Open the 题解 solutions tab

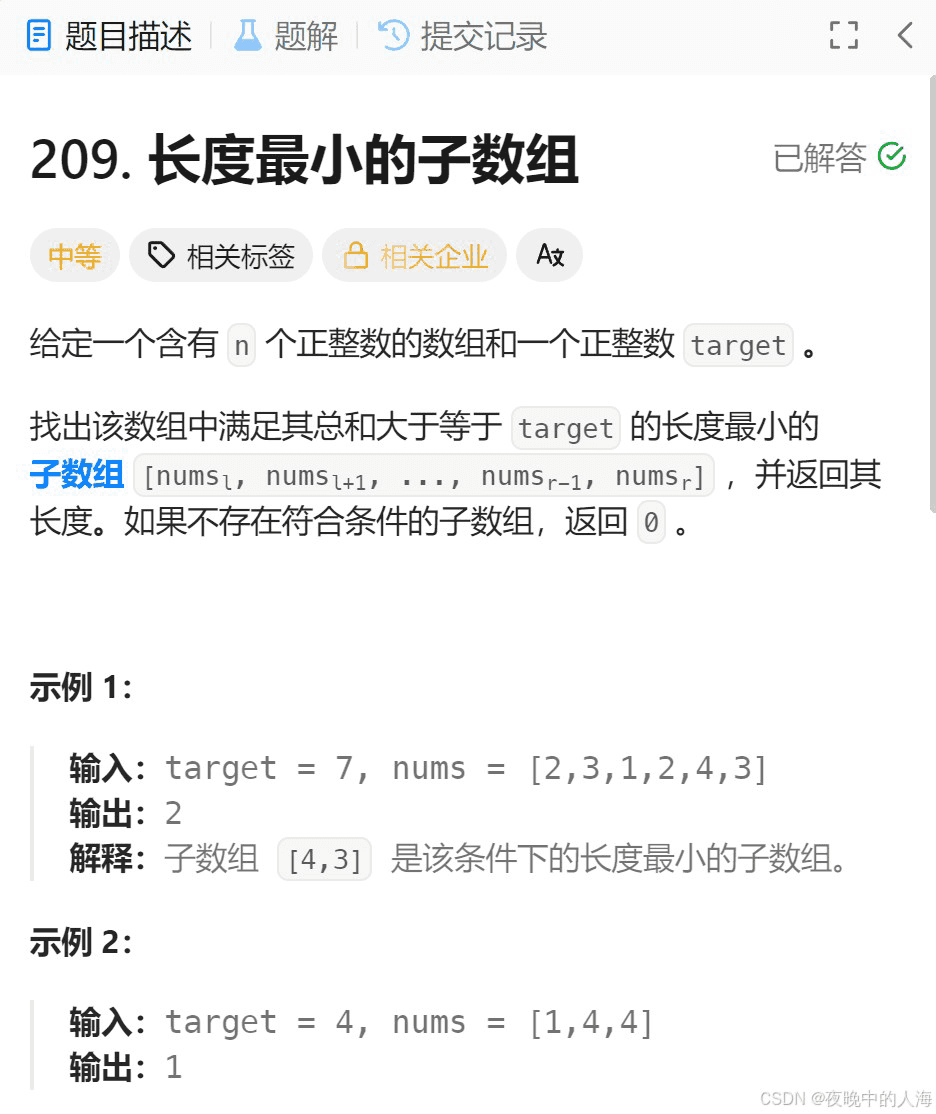click(x=286, y=37)
